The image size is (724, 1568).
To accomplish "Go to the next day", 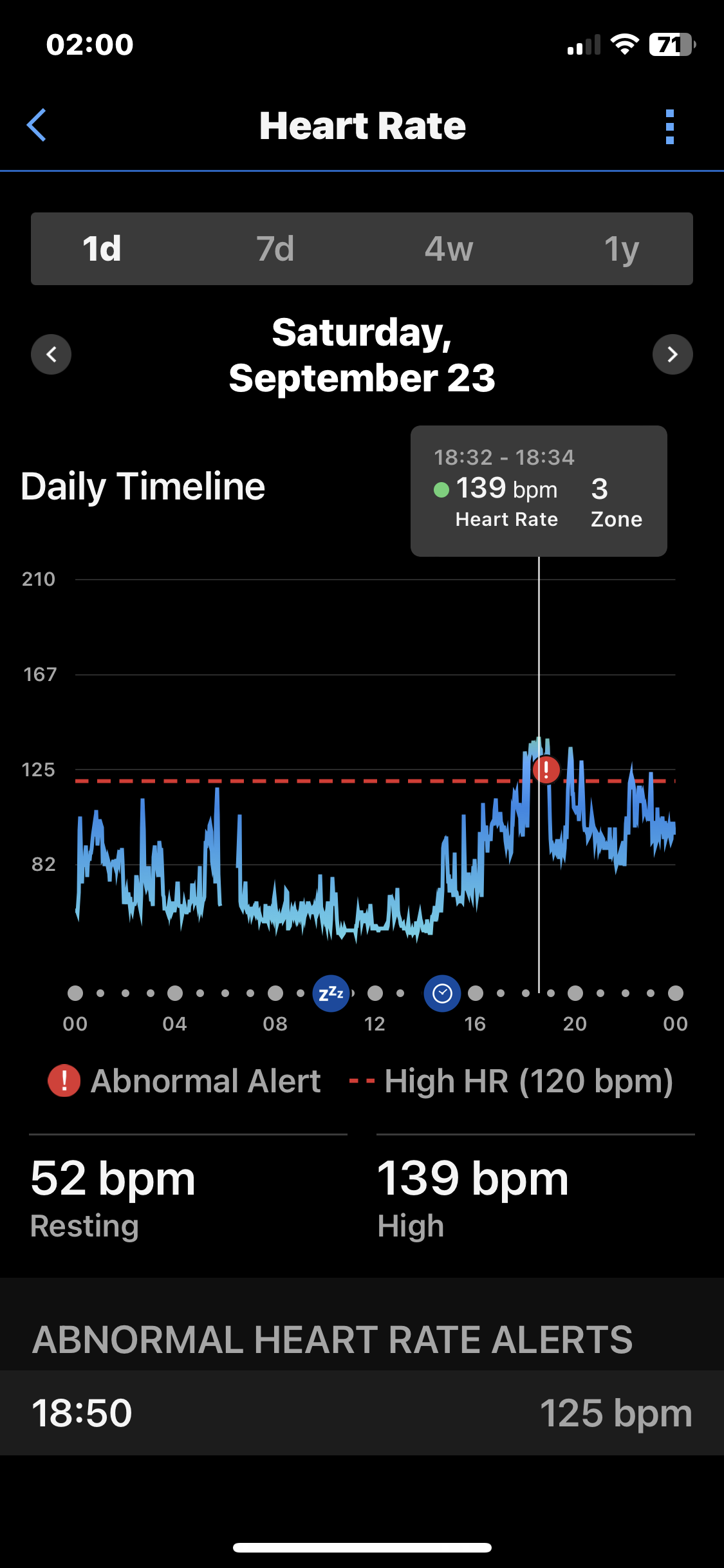I will (x=673, y=354).
